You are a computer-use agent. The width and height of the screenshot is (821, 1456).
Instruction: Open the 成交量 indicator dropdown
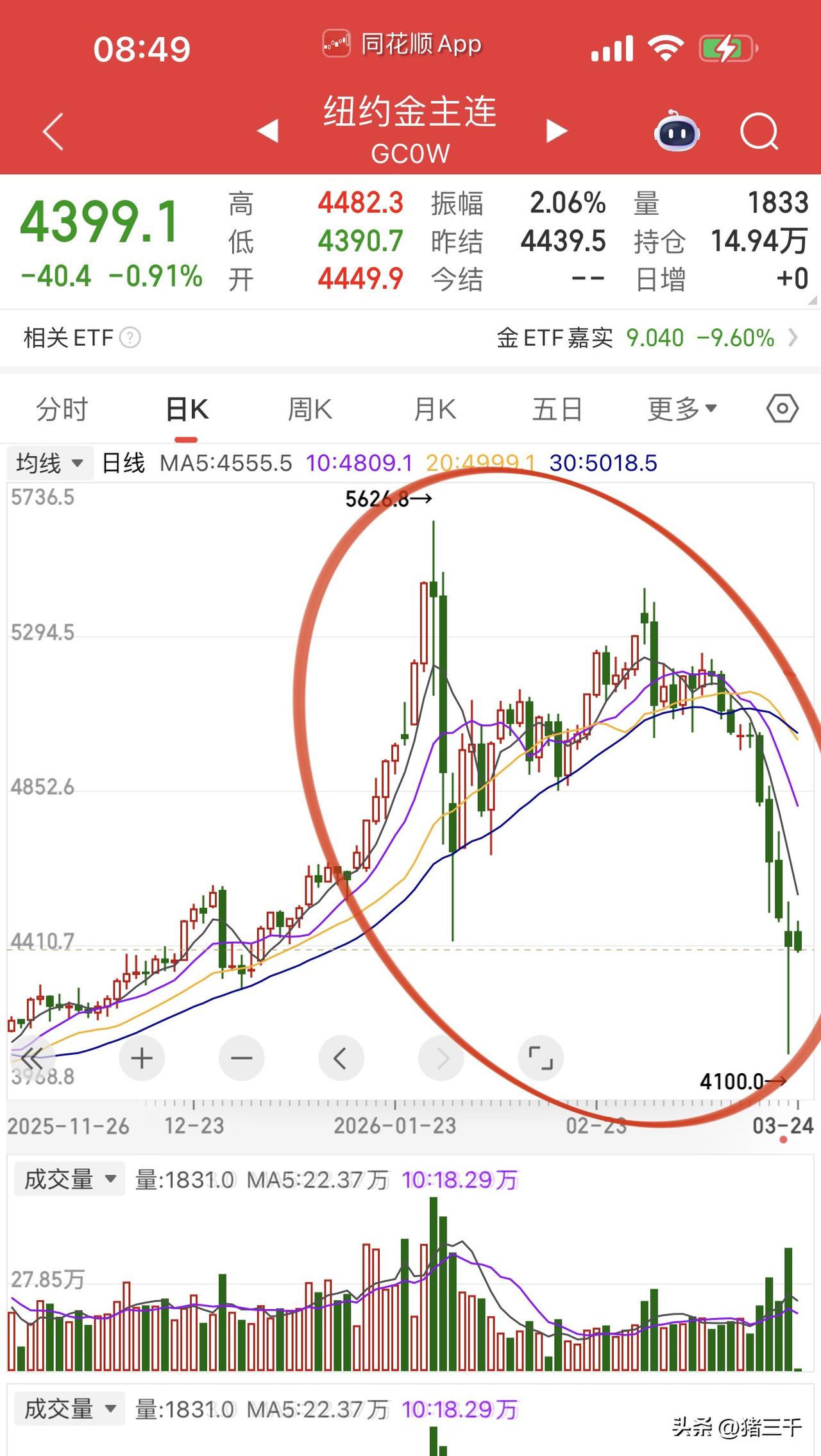coord(68,1178)
